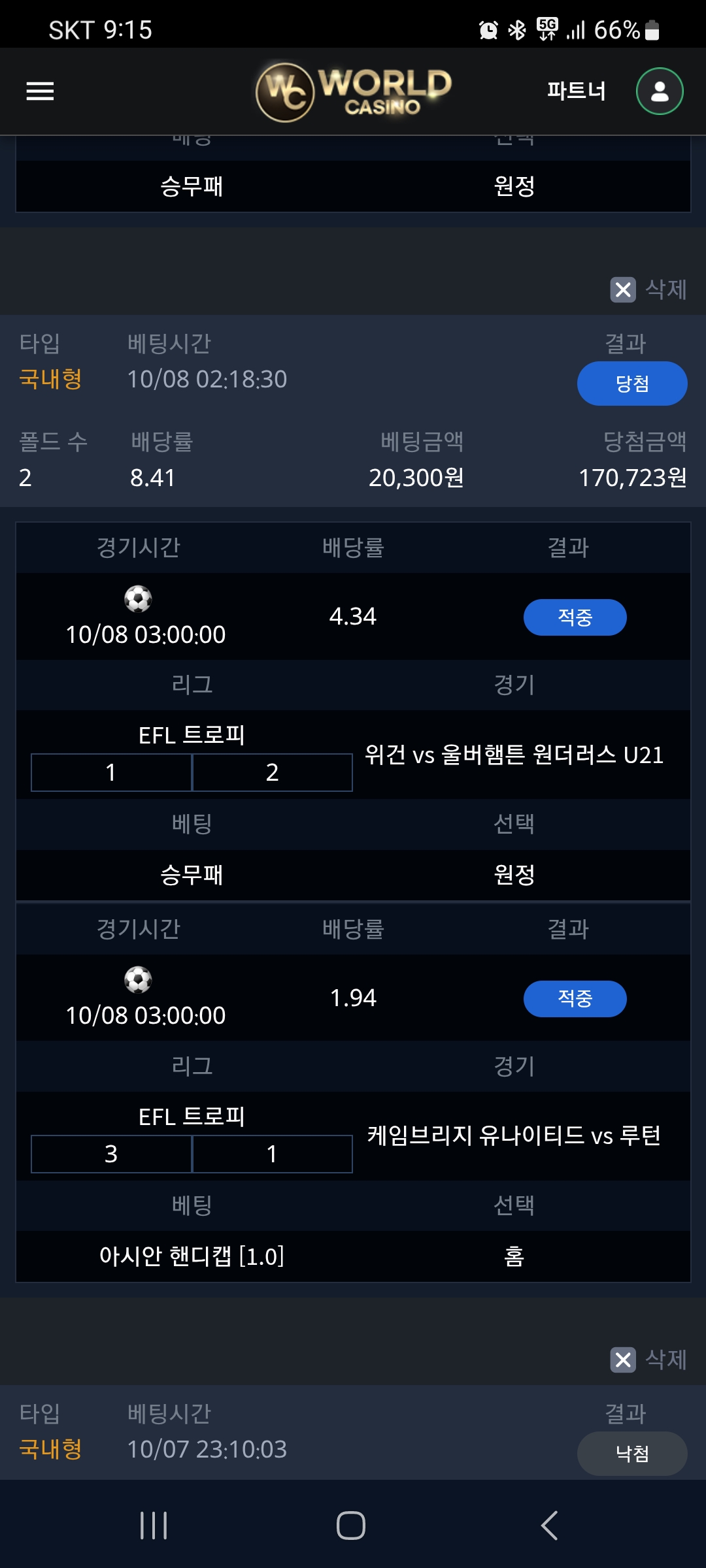This screenshot has height=1568, width=706.
Task: Open the 파트너 page
Action: (x=576, y=91)
